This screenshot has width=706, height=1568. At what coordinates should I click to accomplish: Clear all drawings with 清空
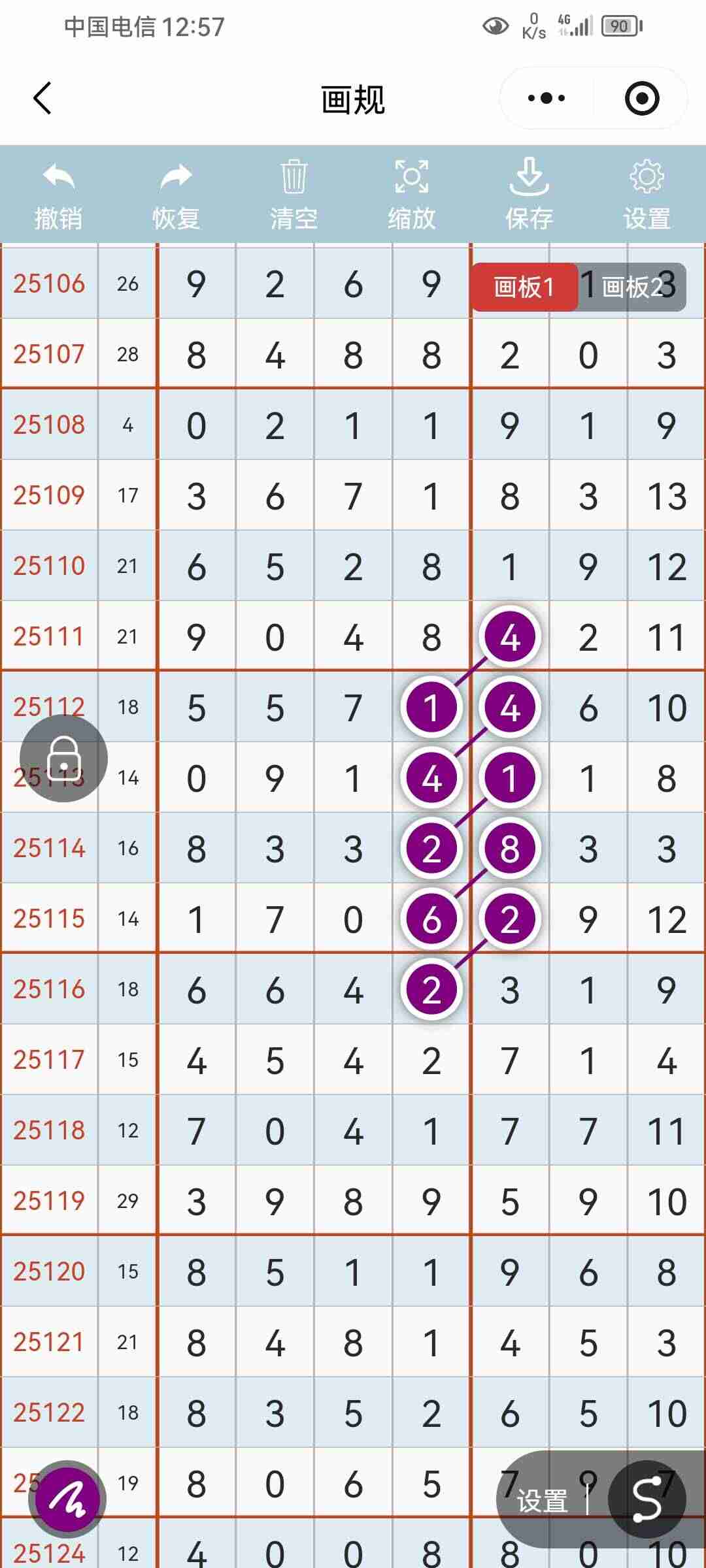[294, 196]
